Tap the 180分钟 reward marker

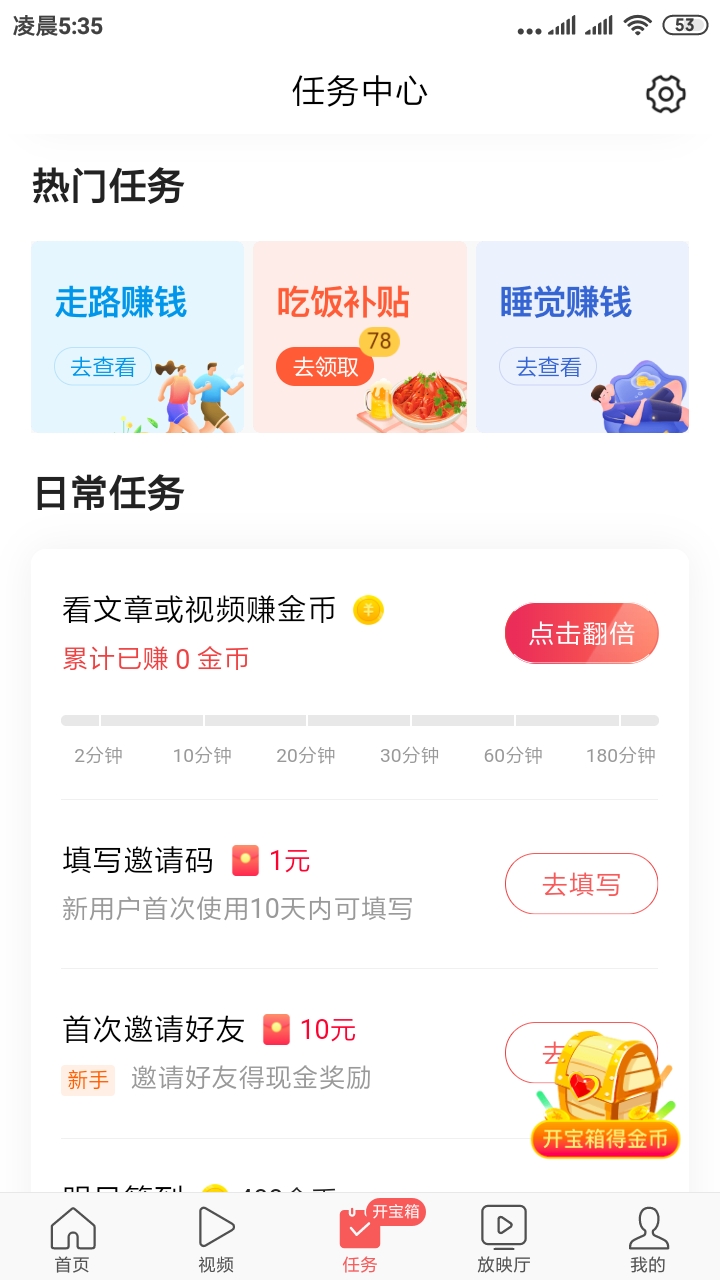click(620, 756)
